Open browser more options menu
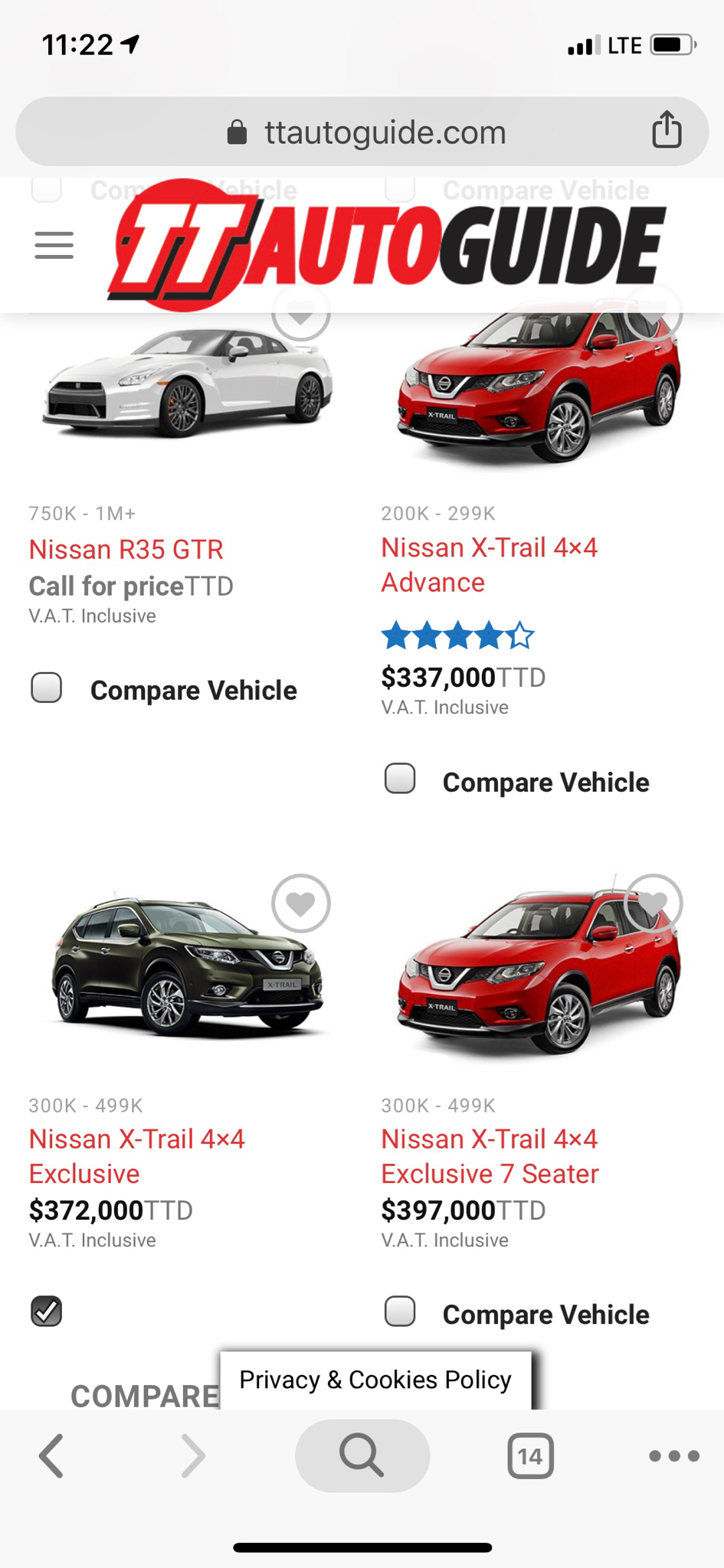The image size is (724, 1568). 674,1455
